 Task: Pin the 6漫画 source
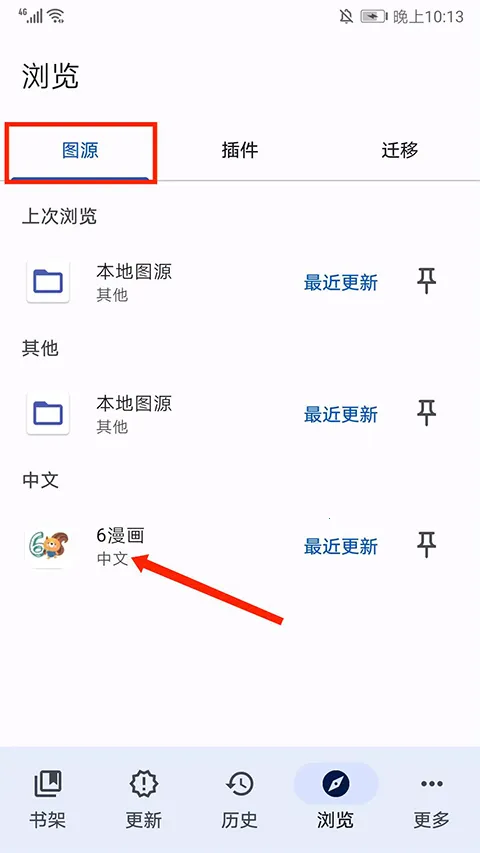[x=426, y=546]
